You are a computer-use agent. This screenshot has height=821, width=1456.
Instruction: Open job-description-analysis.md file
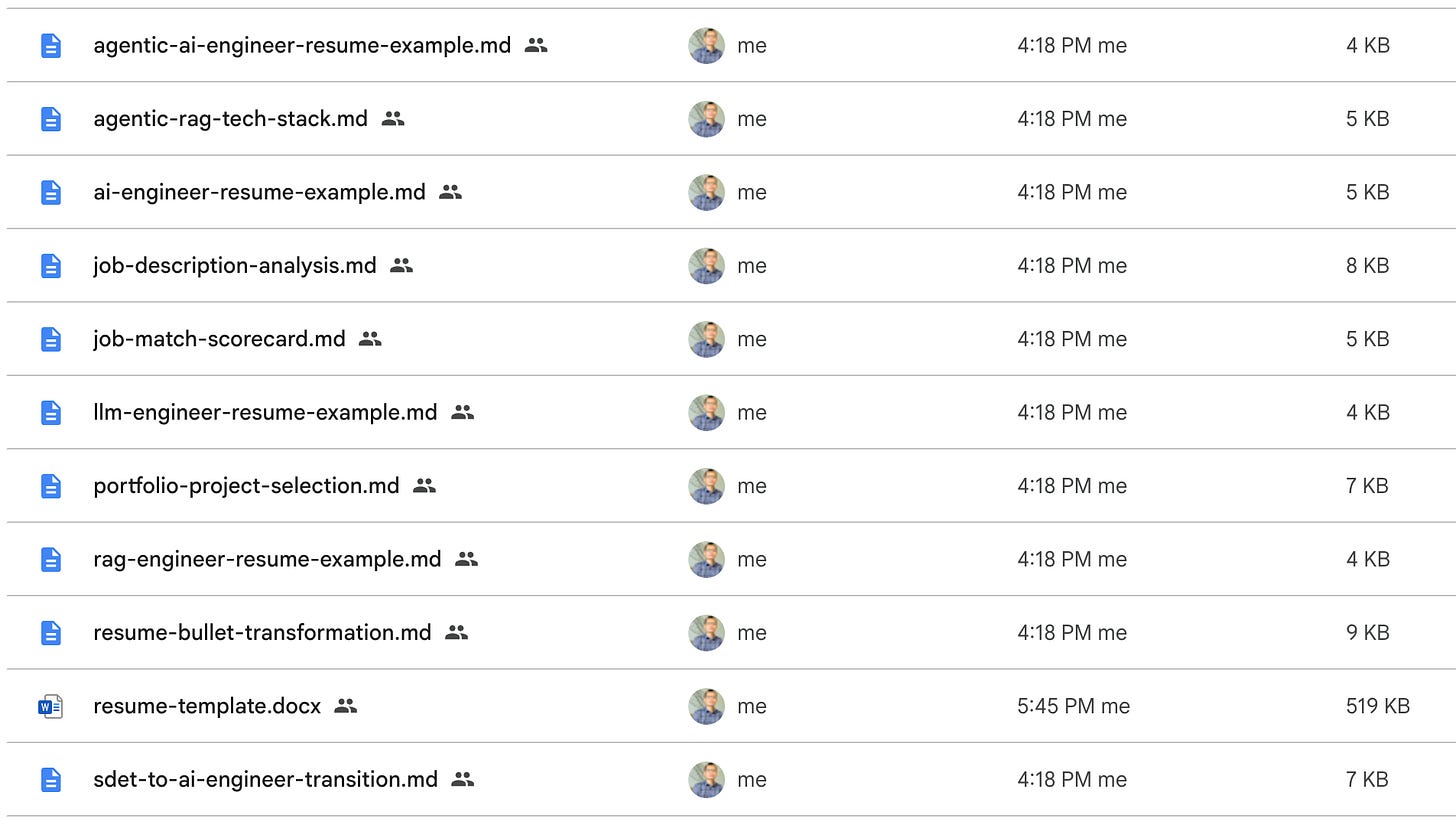[235, 266]
